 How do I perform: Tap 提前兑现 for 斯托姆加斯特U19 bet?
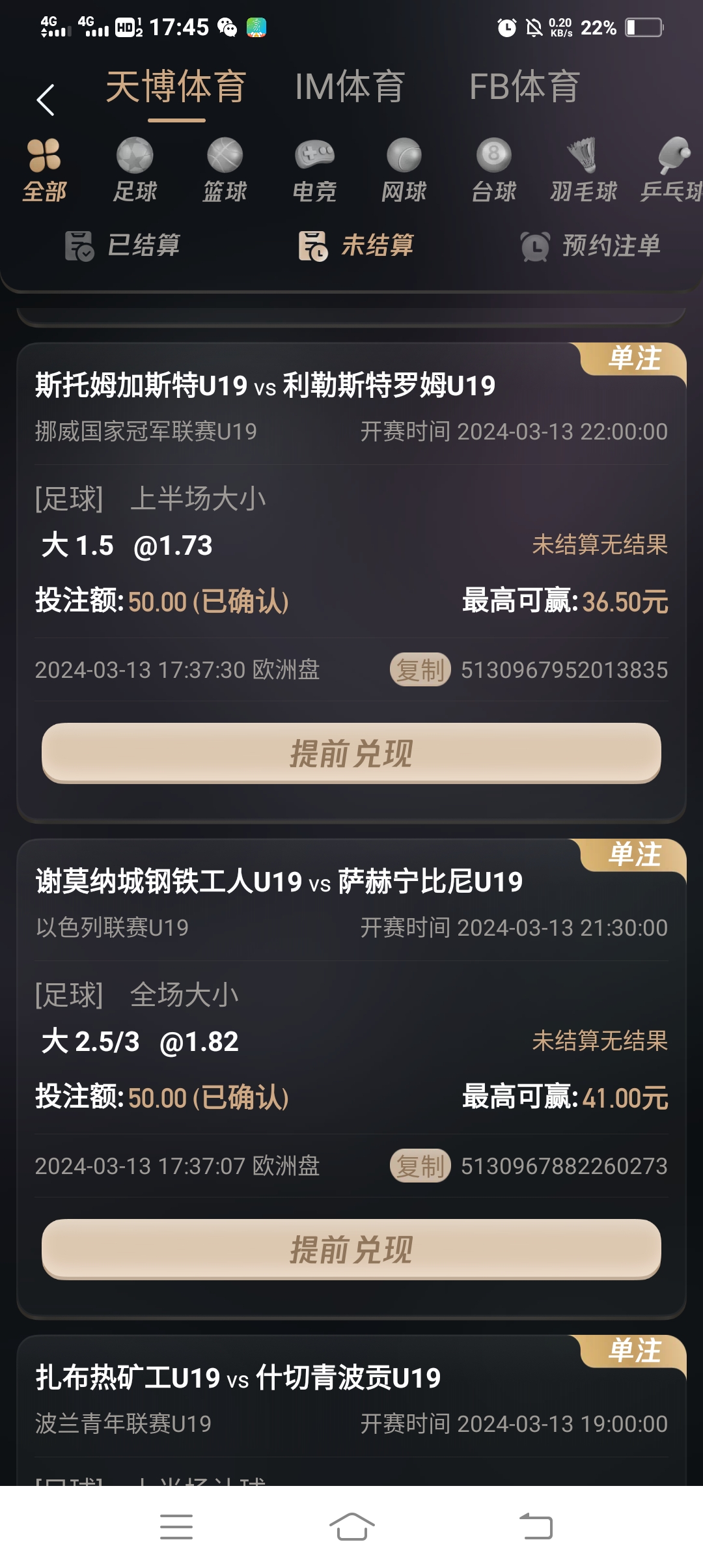click(351, 753)
